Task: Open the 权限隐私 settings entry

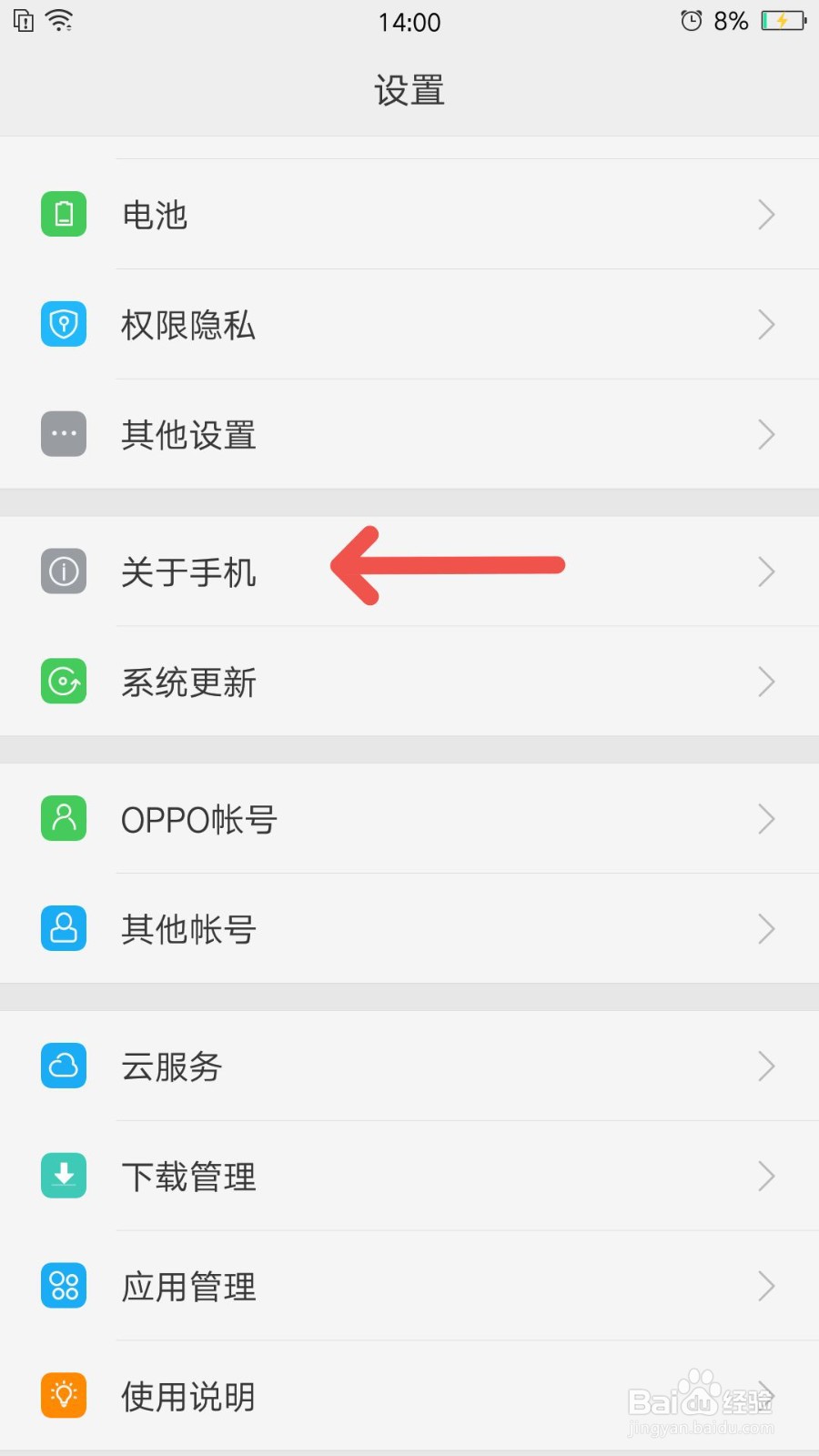Action: [x=409, y=325]
